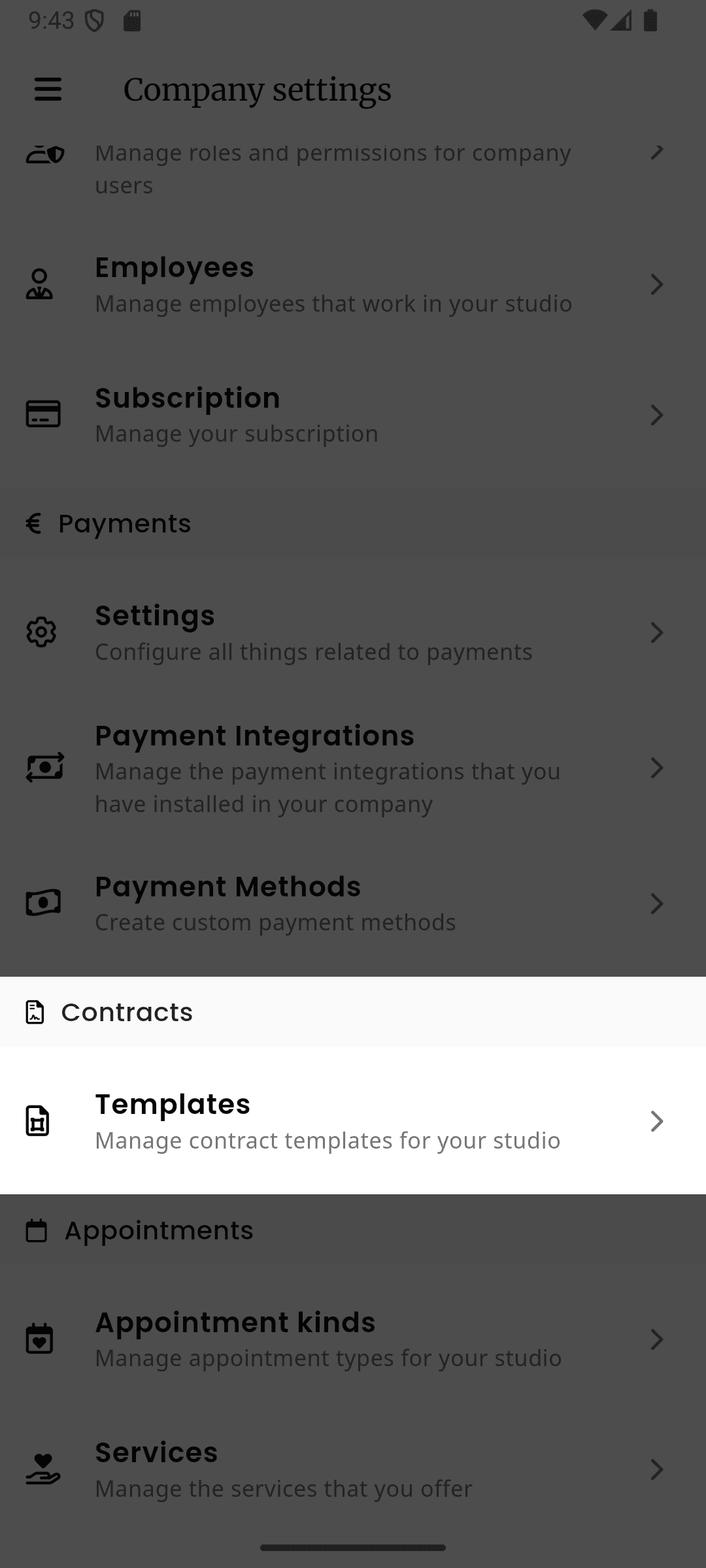Click the Employees person icon
Image resolution: width=706 pixels, height=1568 pixels.
point(41,284)
